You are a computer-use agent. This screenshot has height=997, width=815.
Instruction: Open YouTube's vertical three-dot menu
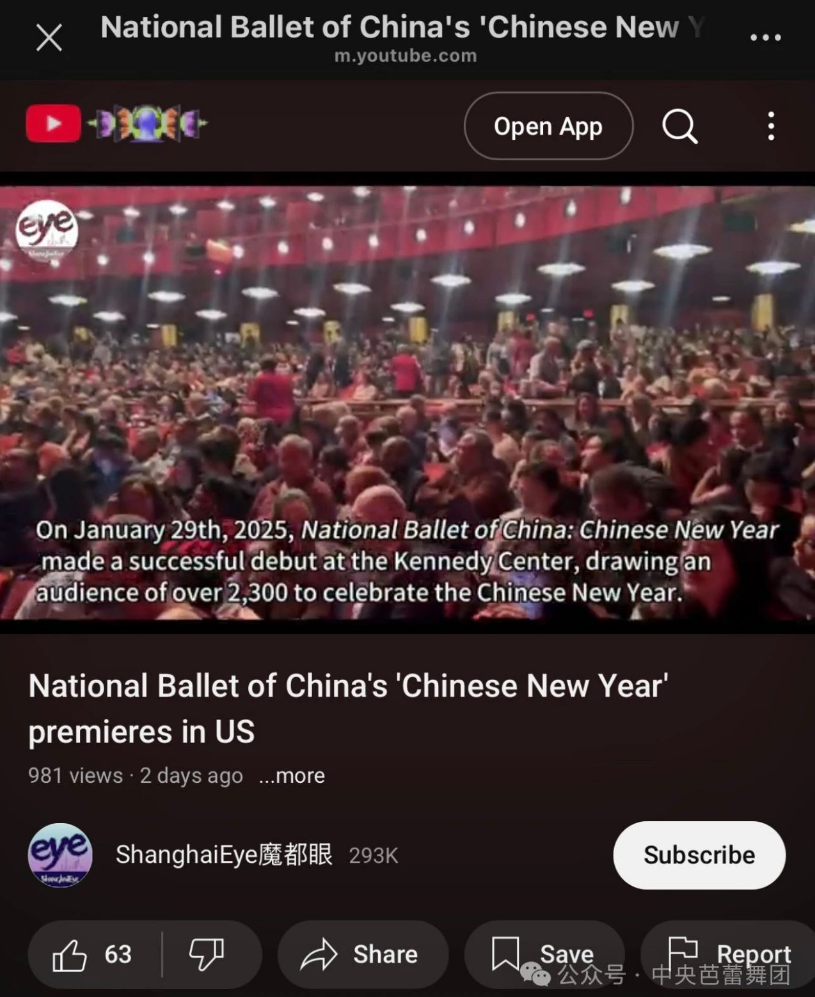pos(770,127)
